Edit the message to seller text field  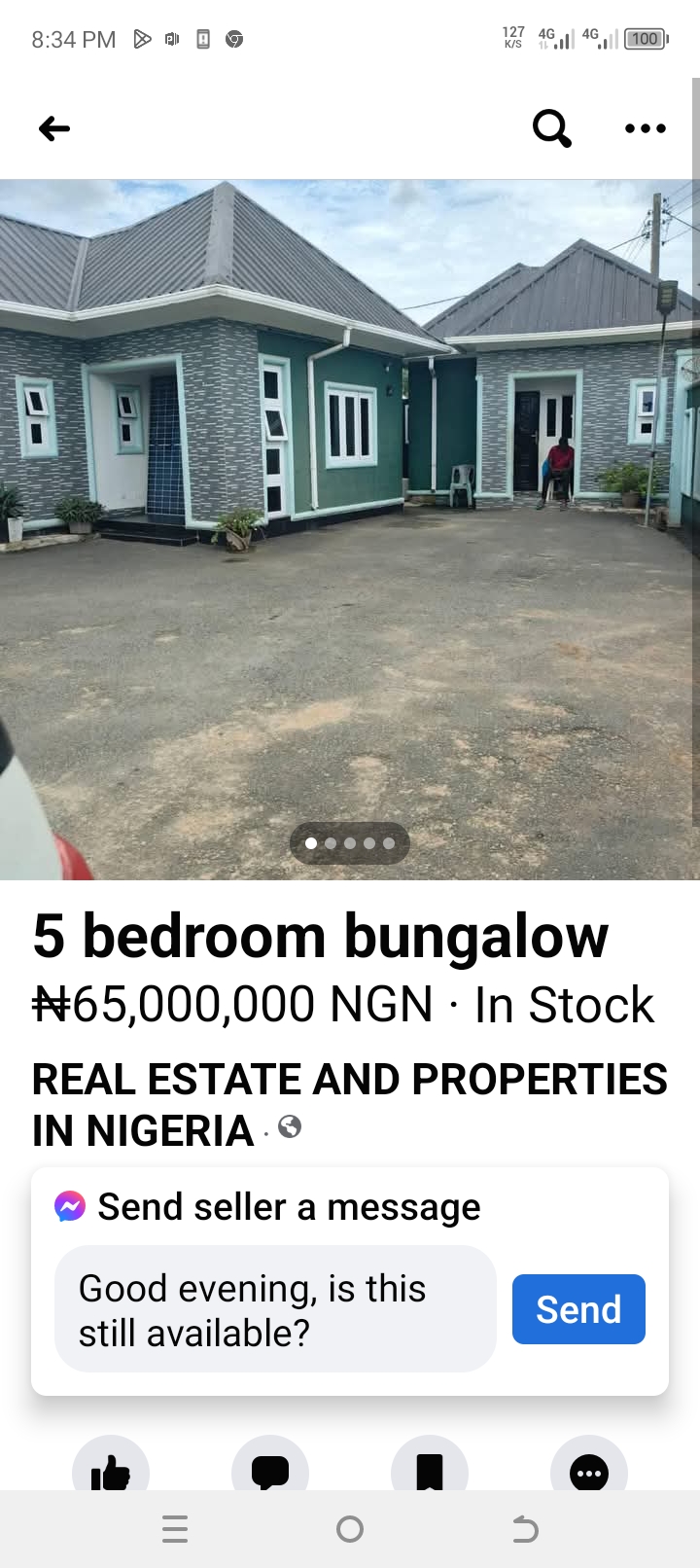[274, 1309]
